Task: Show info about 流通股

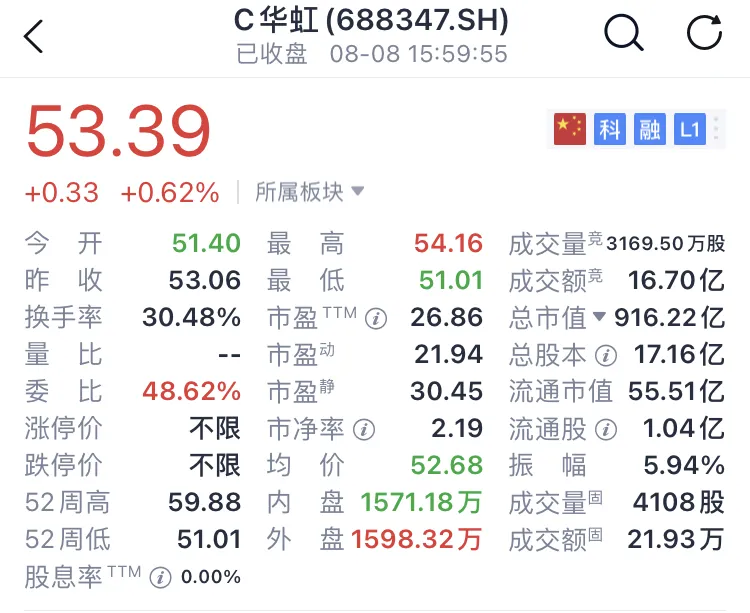Action: point(605,430)
